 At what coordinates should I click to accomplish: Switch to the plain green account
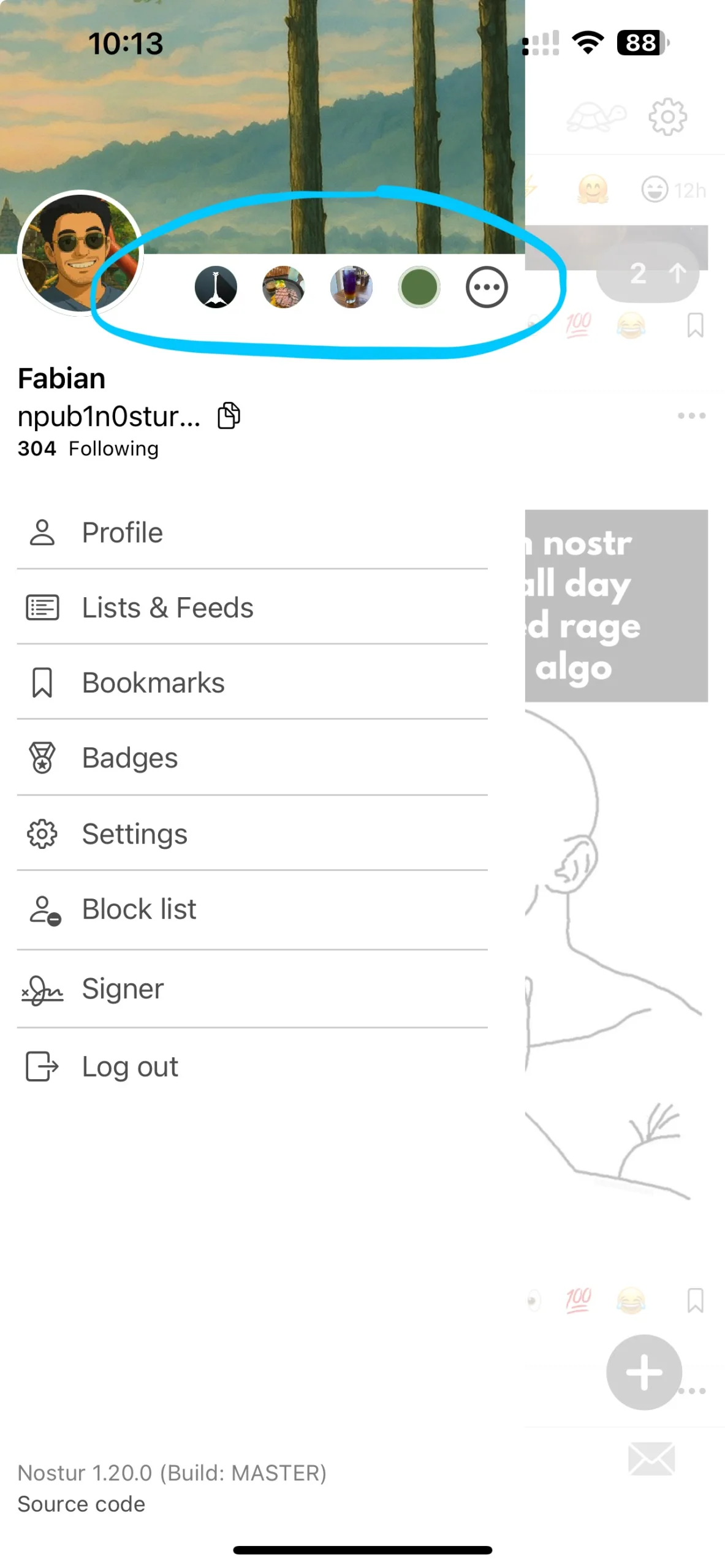(x=419, y=287)
